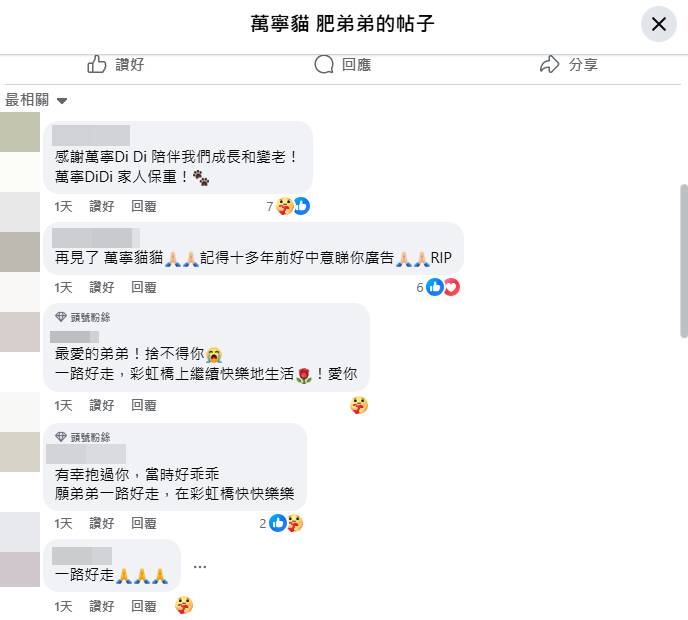This screenshot has width=688, height=620.
Task: Like the comment thanking 萬寧Di Di
Action: coord(102,206)
